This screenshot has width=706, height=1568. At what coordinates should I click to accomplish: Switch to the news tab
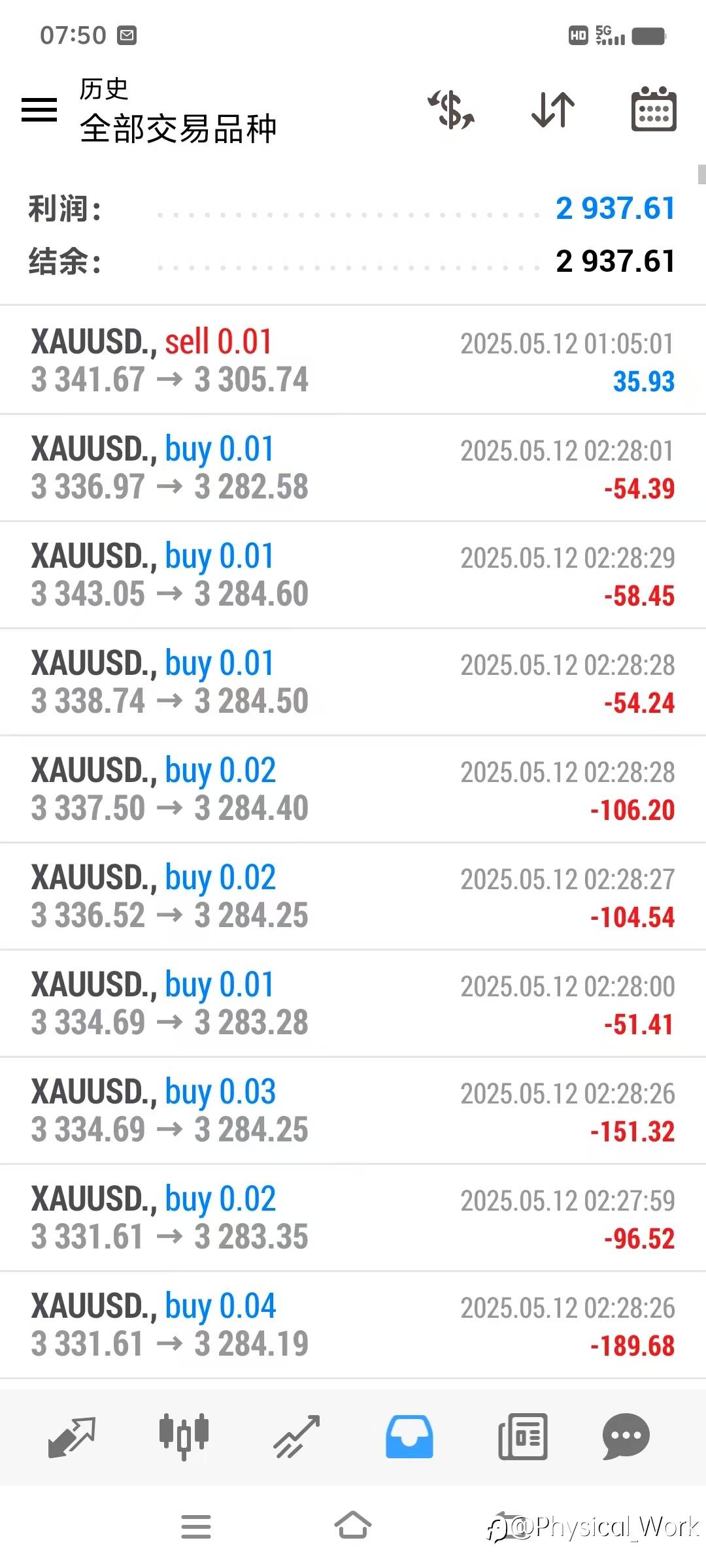tap(523, 1437)
